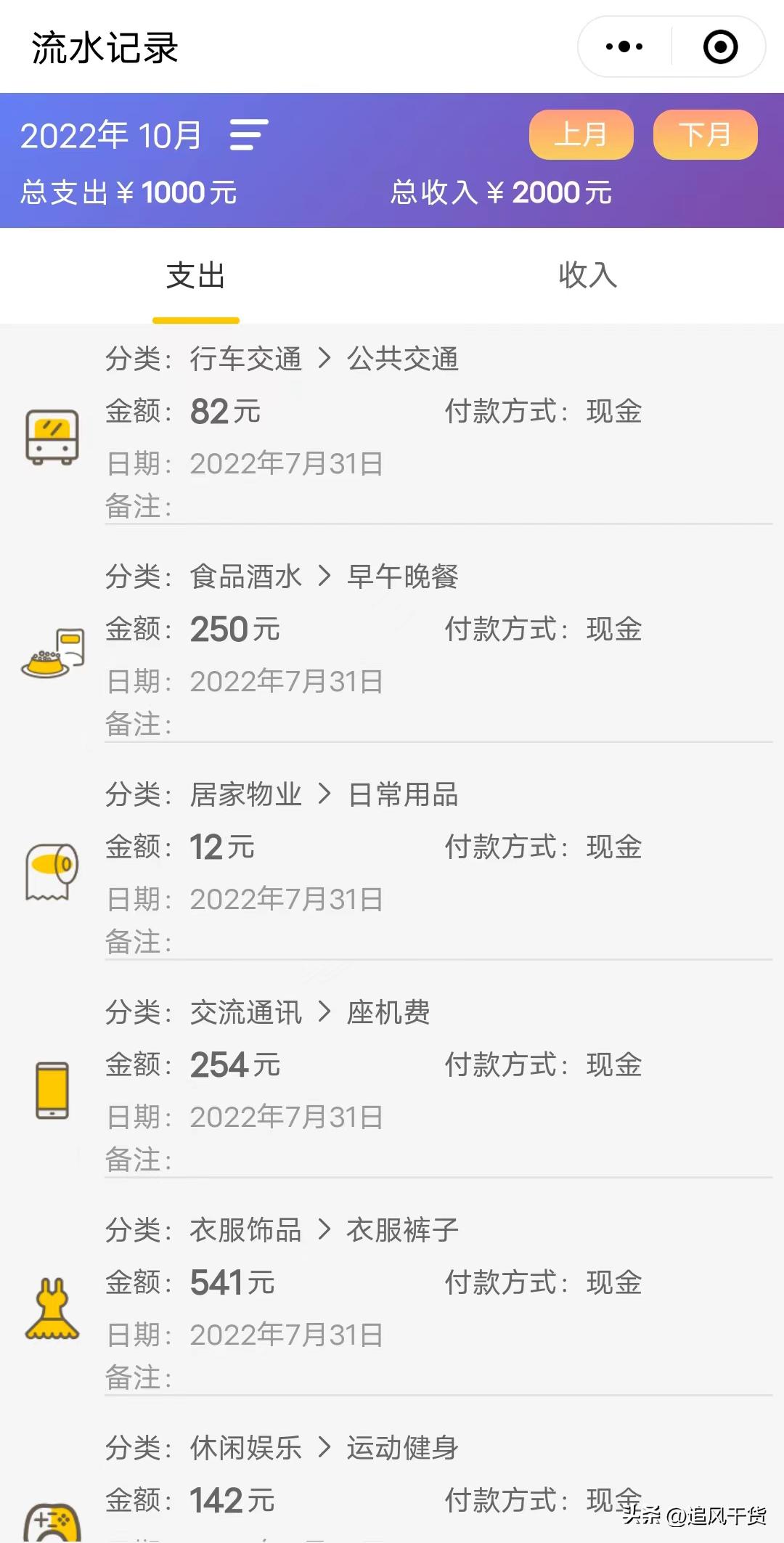Switch to the 收入 tab
The image size is (784, 1543).
point(588,276)
